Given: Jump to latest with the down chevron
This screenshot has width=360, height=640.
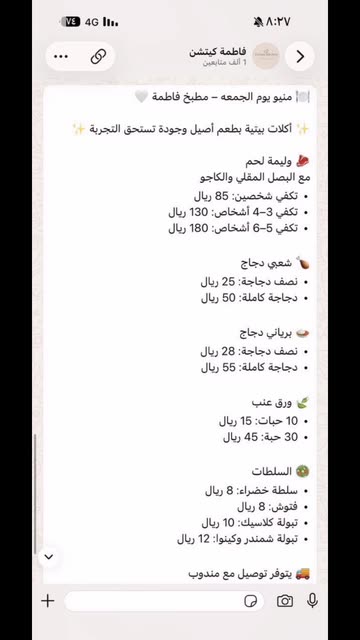Looking at the screenshot, I should (49, 557).
